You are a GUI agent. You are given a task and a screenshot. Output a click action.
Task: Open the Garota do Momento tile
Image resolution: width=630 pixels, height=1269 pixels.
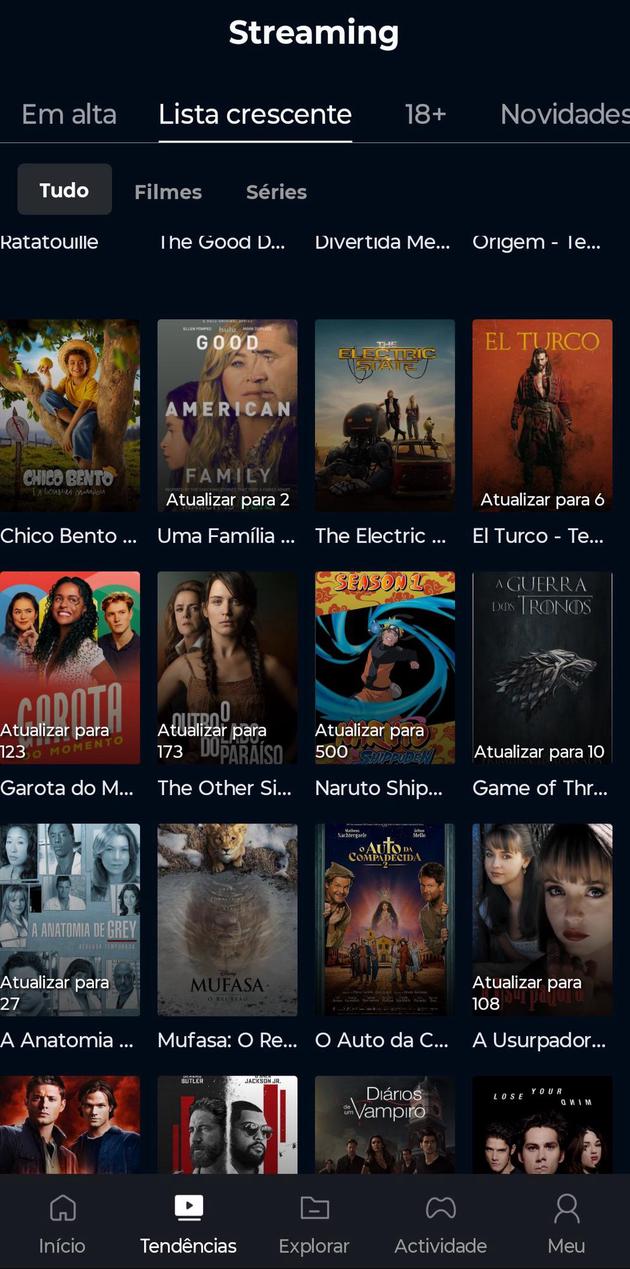[70, 667]
